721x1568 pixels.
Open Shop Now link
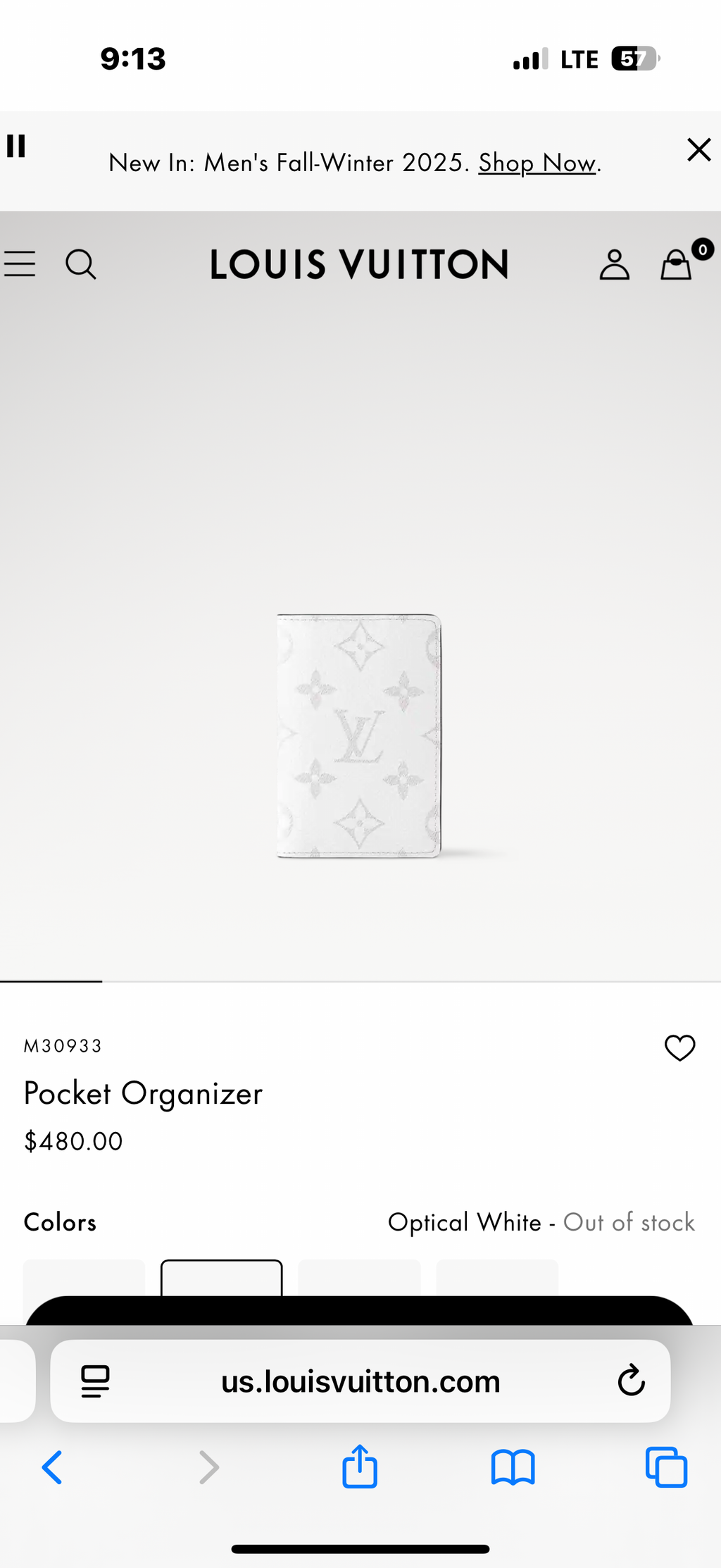coord(537,163)
